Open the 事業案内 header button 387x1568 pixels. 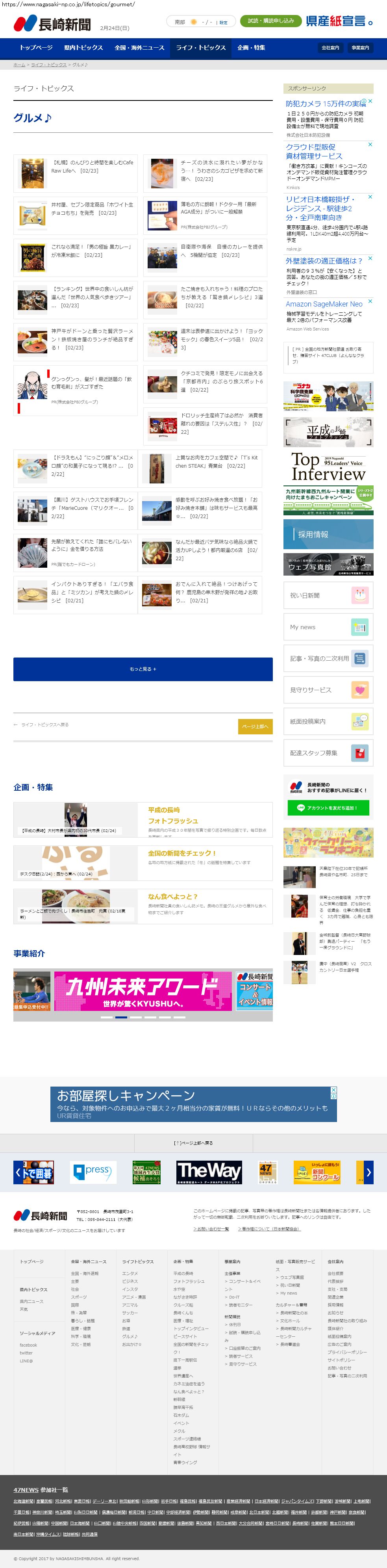(x=359, y=48)
